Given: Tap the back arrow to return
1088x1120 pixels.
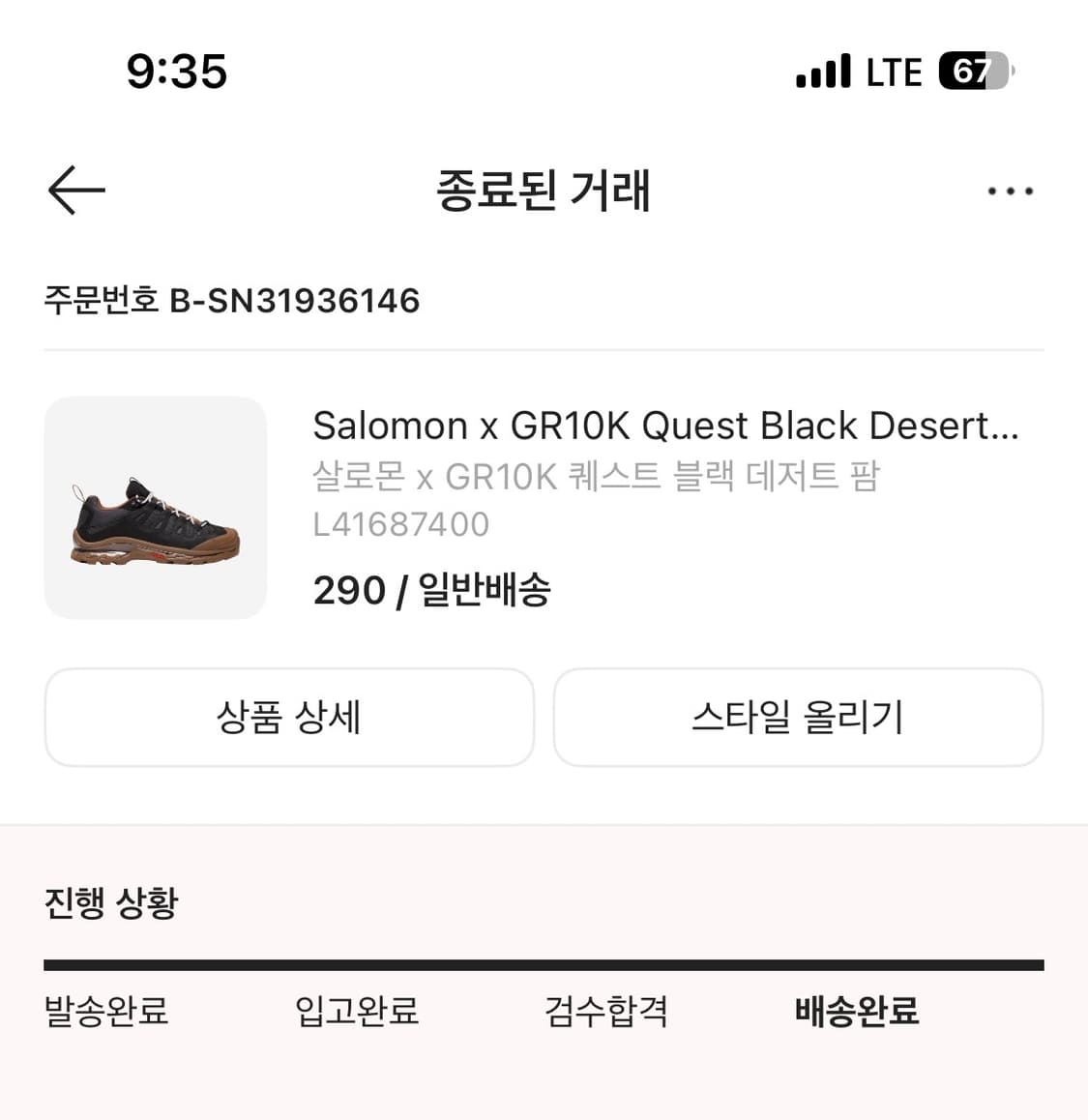Looking at the screenshot, I should [76, 190].
